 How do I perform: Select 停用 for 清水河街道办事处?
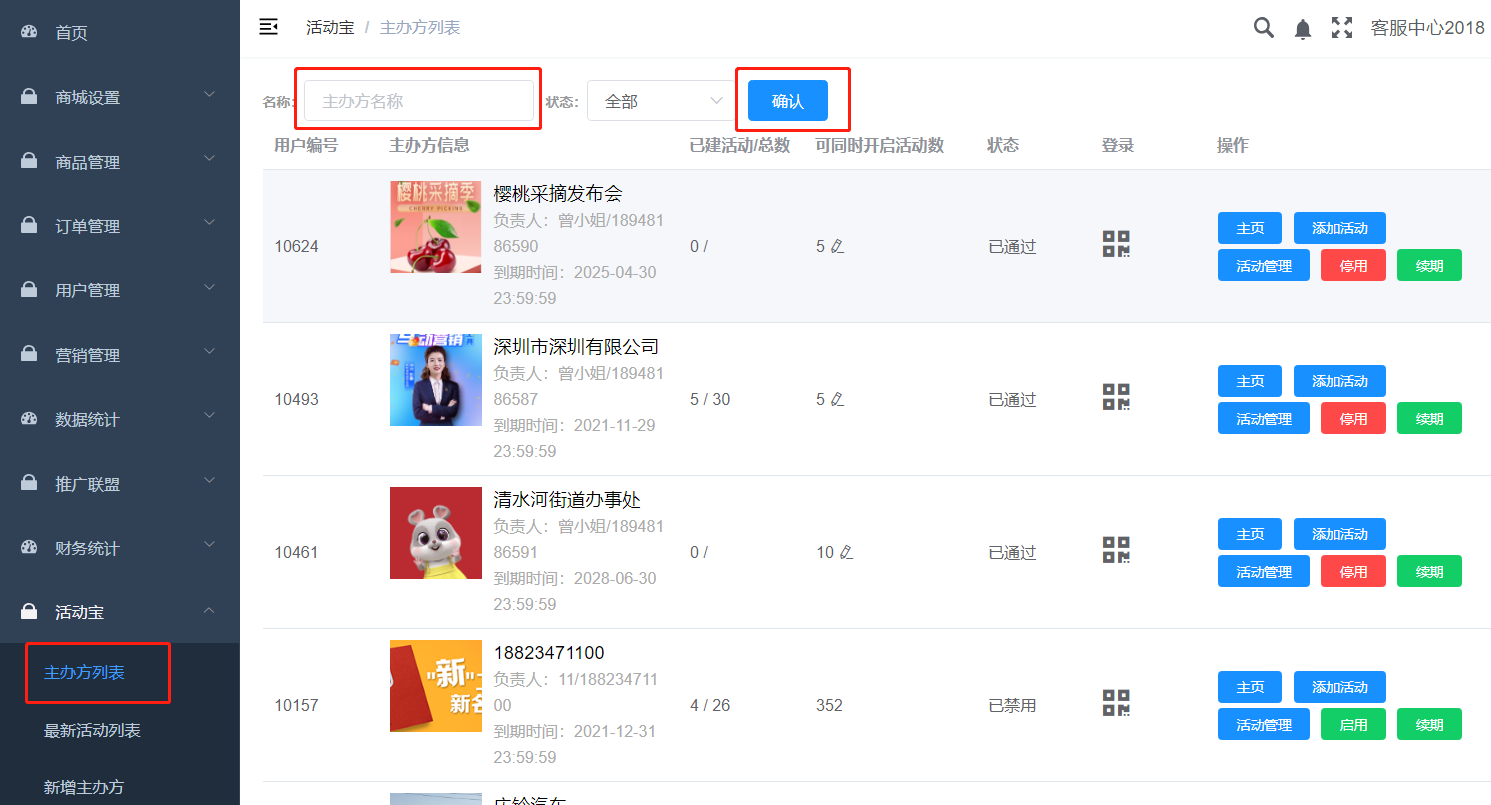(x=1353, y=572)
